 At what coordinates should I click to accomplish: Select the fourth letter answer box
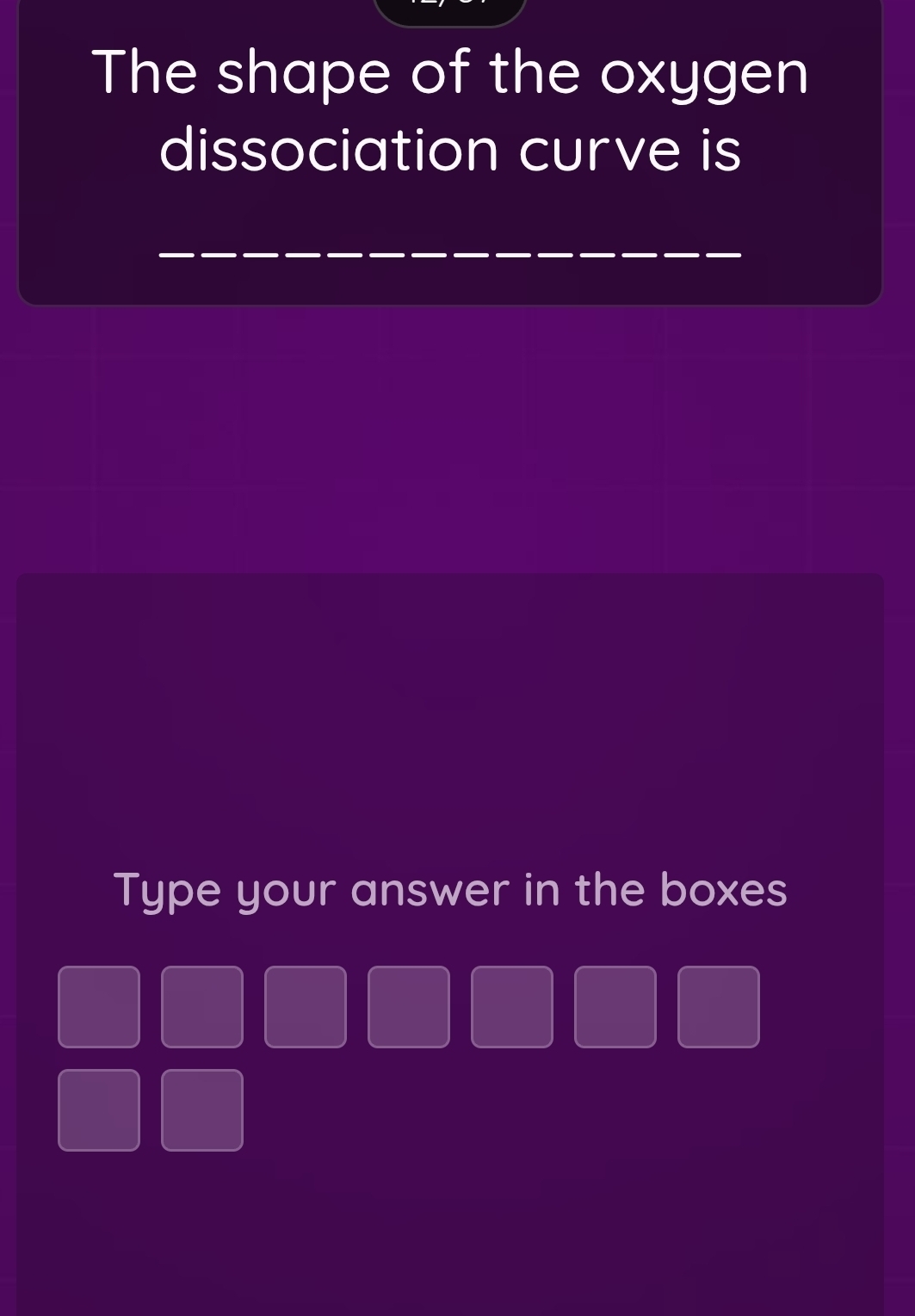(x=409, y=1006)
